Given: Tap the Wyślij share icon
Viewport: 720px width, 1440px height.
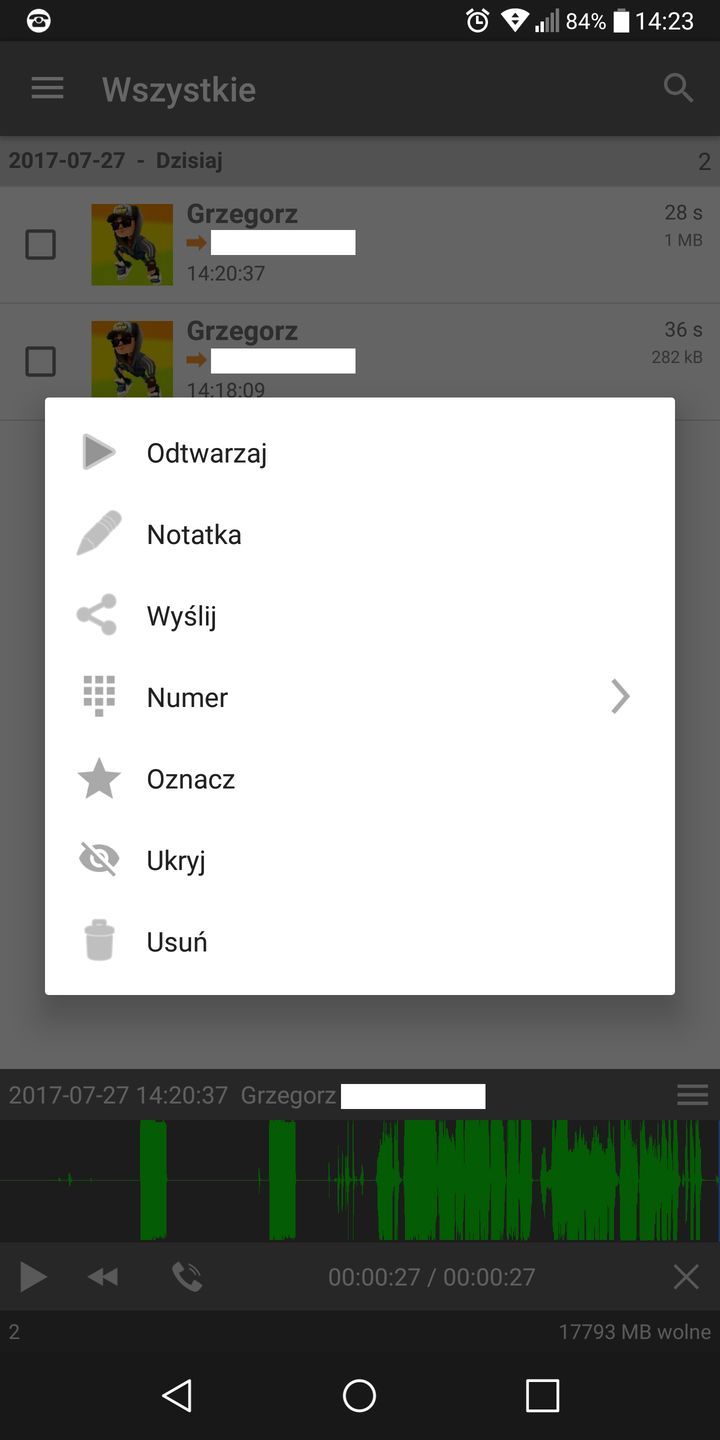Looking at the screenshot, I should (x=97, y=615).
